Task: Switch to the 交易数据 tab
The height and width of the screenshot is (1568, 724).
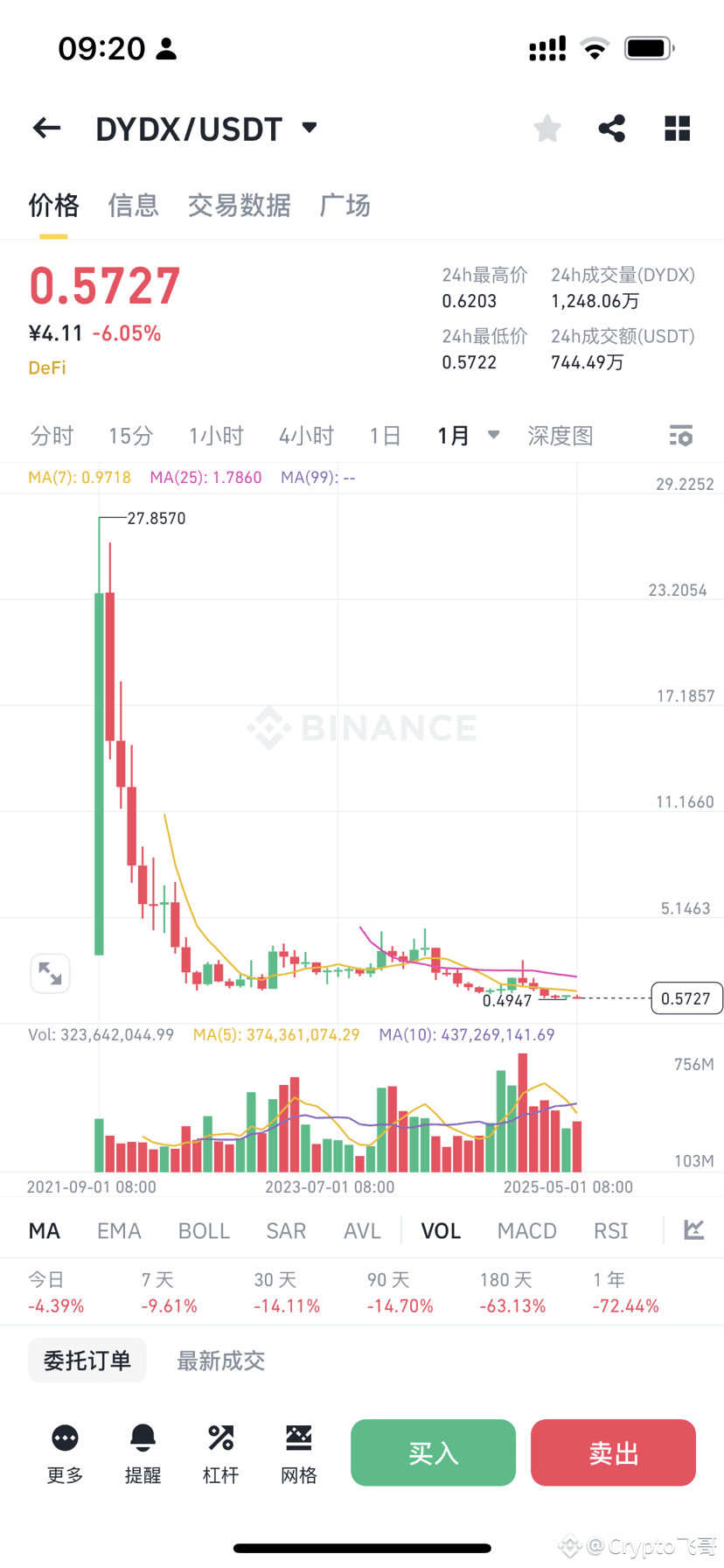Action: pyautogui.click(x=240, y=206)
